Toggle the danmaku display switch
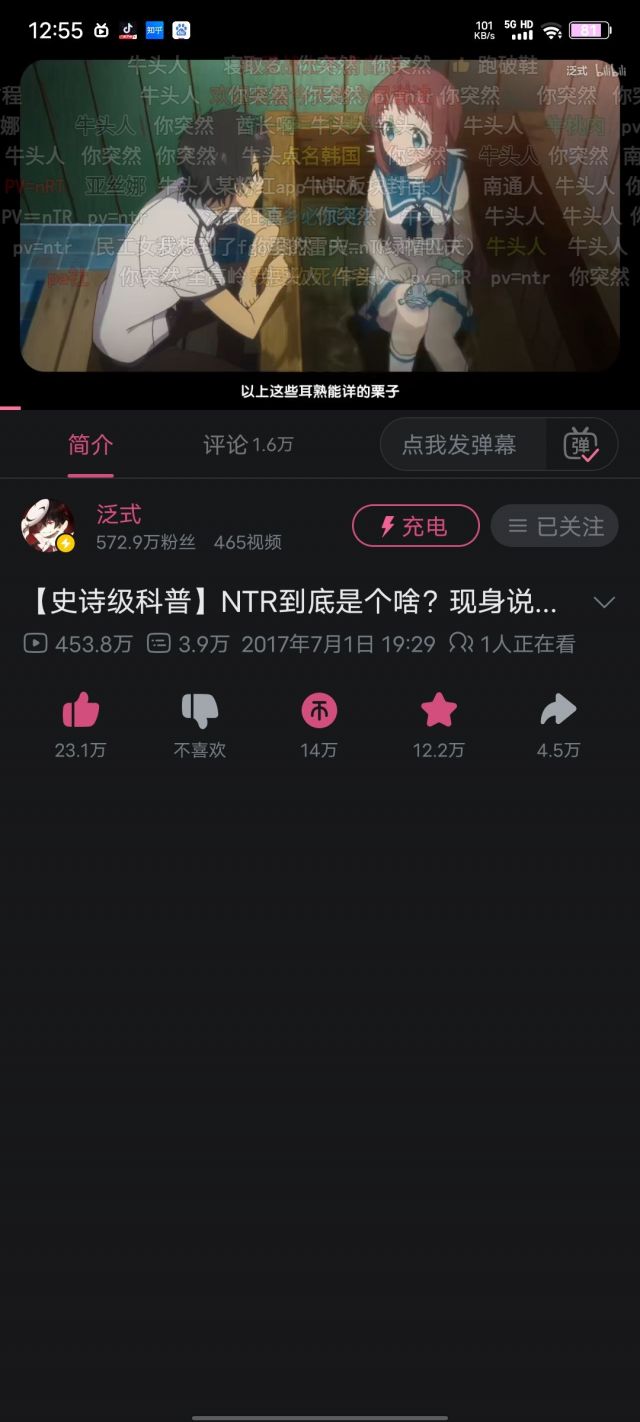 [581, 445]
